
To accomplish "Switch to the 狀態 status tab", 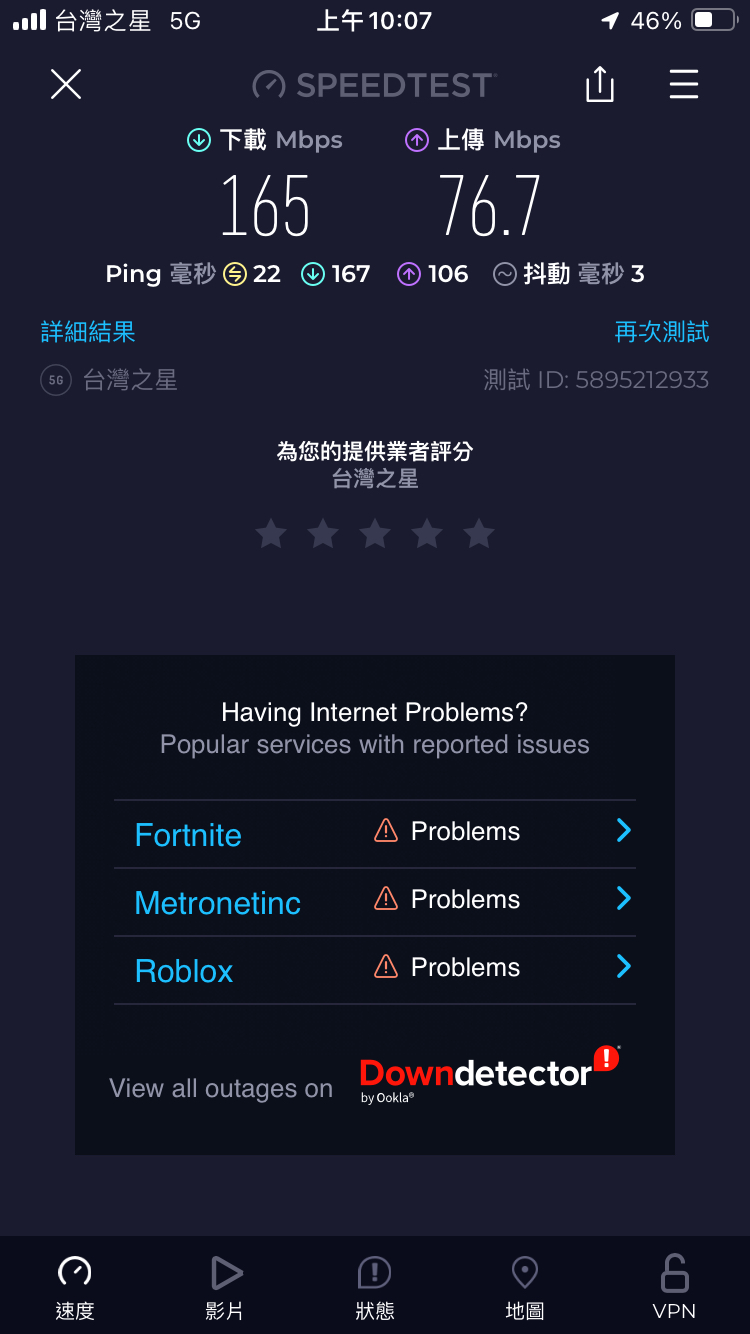I will (375, 1286).
